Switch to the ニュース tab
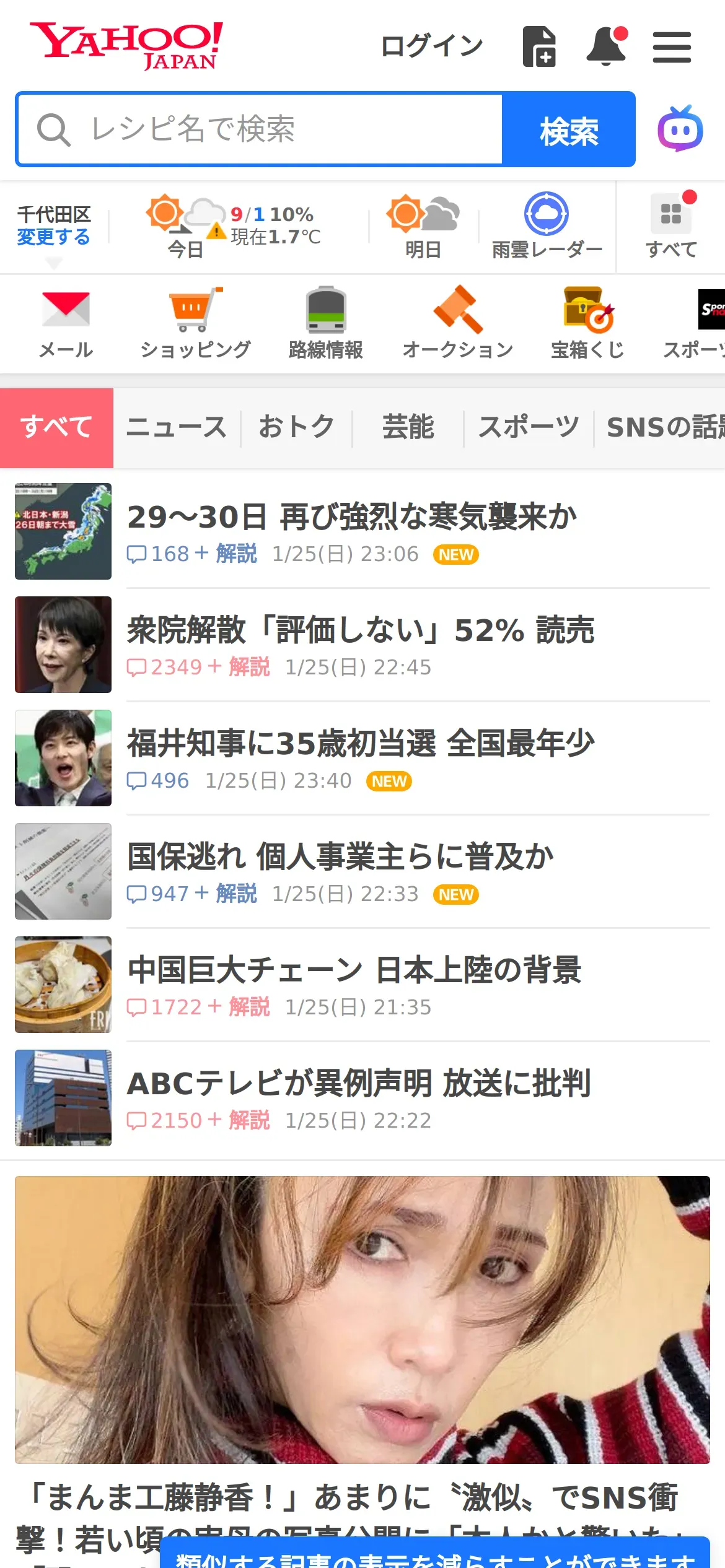This screenshot has height=1568, width=725. [177, 427]
